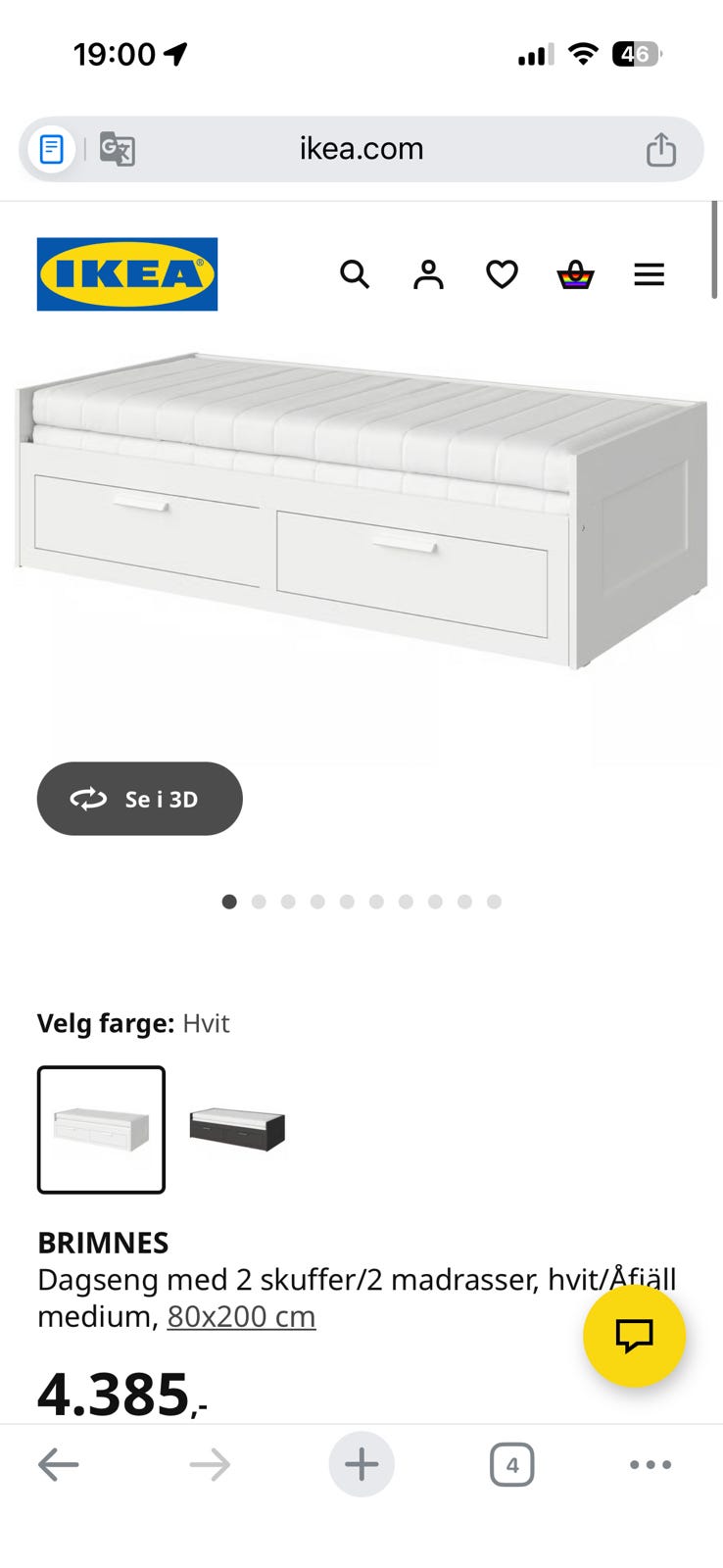Viewport: 723px width, 1568px height.
Task: Go back using the browser back arrow
Action: 59,1464
